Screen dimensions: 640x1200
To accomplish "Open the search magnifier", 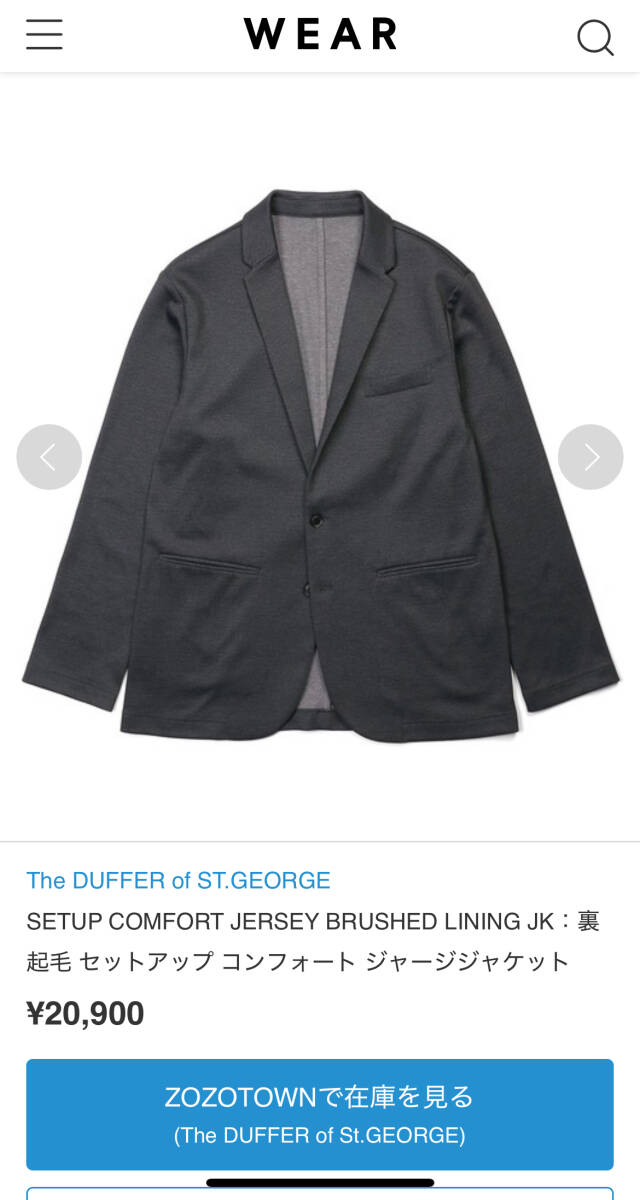I will point(595,38).
